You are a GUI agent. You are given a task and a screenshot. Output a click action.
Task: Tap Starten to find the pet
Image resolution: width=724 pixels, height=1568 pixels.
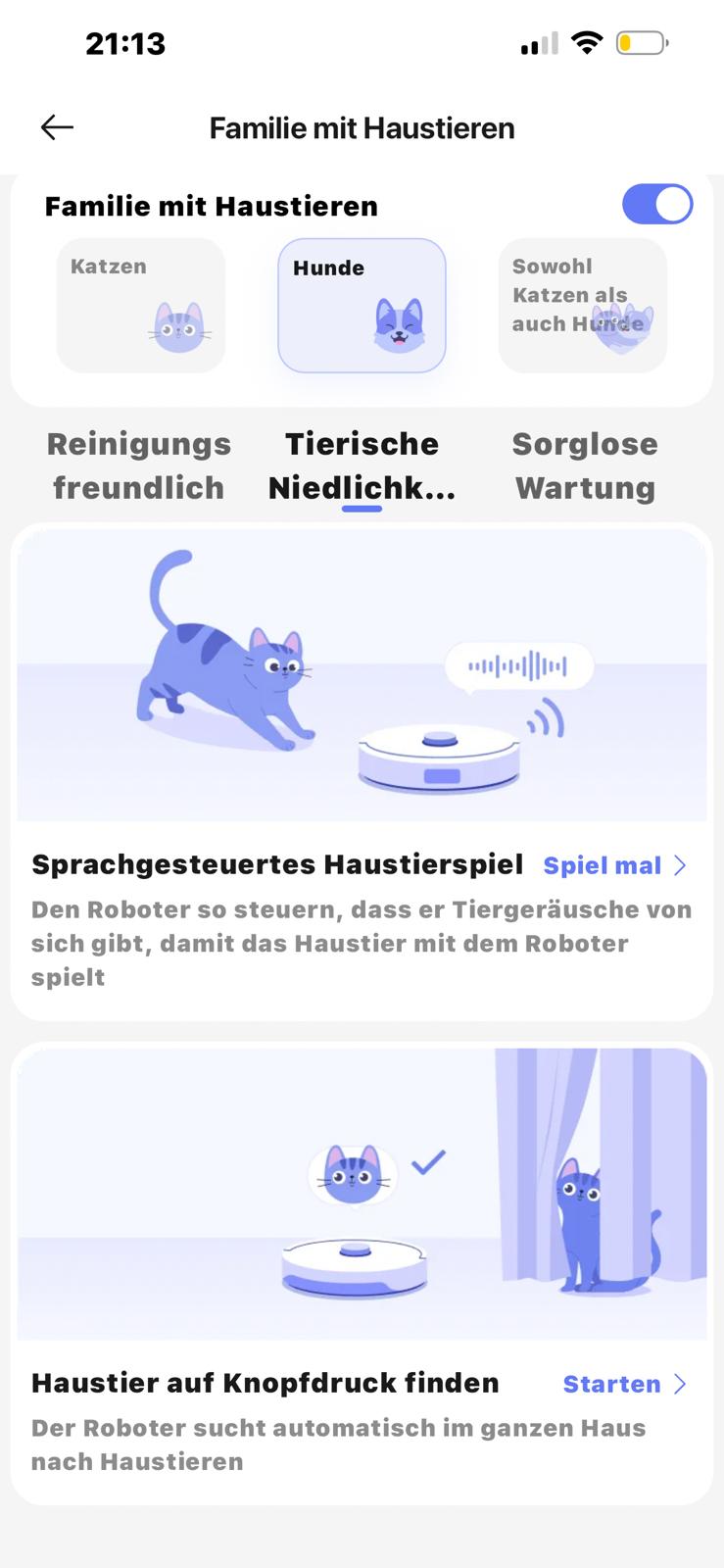(x=624, y=1384)
